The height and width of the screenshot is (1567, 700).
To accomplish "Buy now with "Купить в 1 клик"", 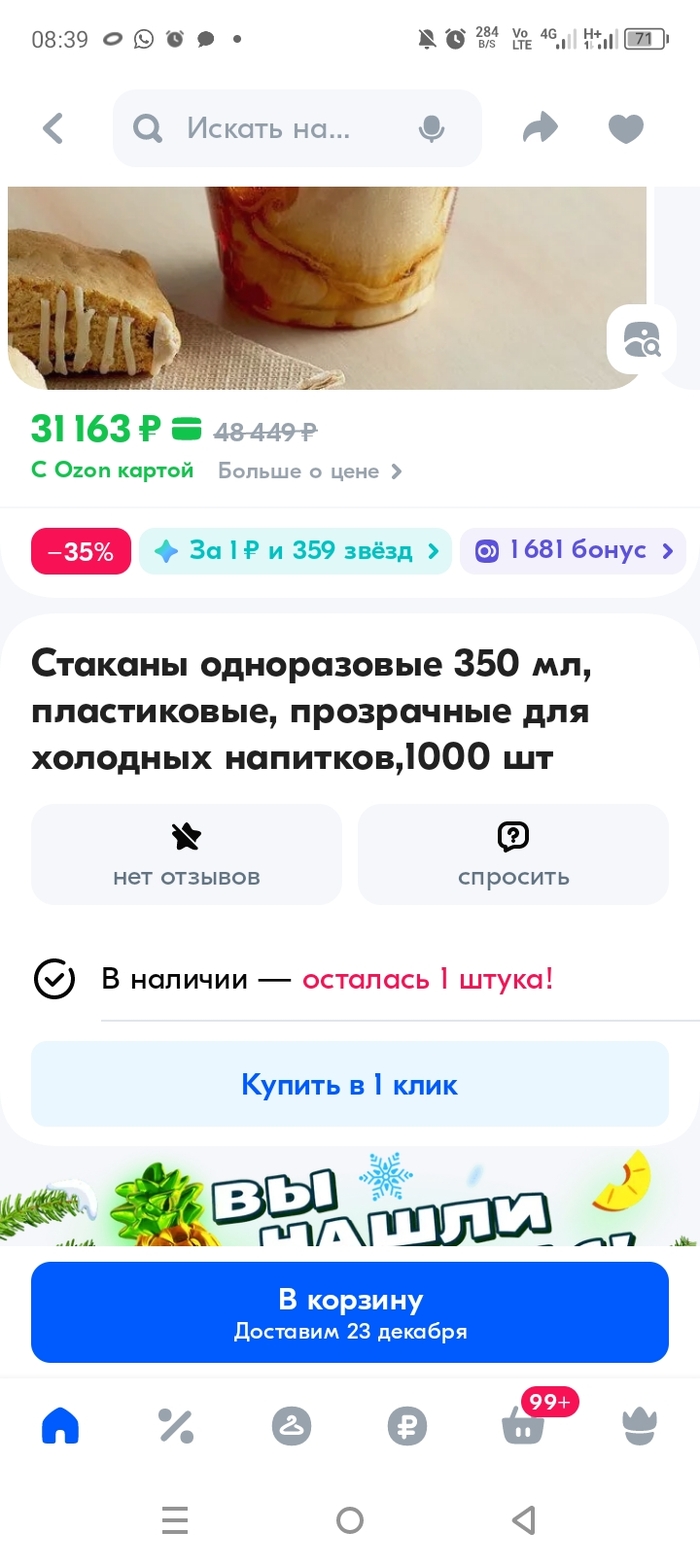I will pyautogui.click(x=349, y=1084).
